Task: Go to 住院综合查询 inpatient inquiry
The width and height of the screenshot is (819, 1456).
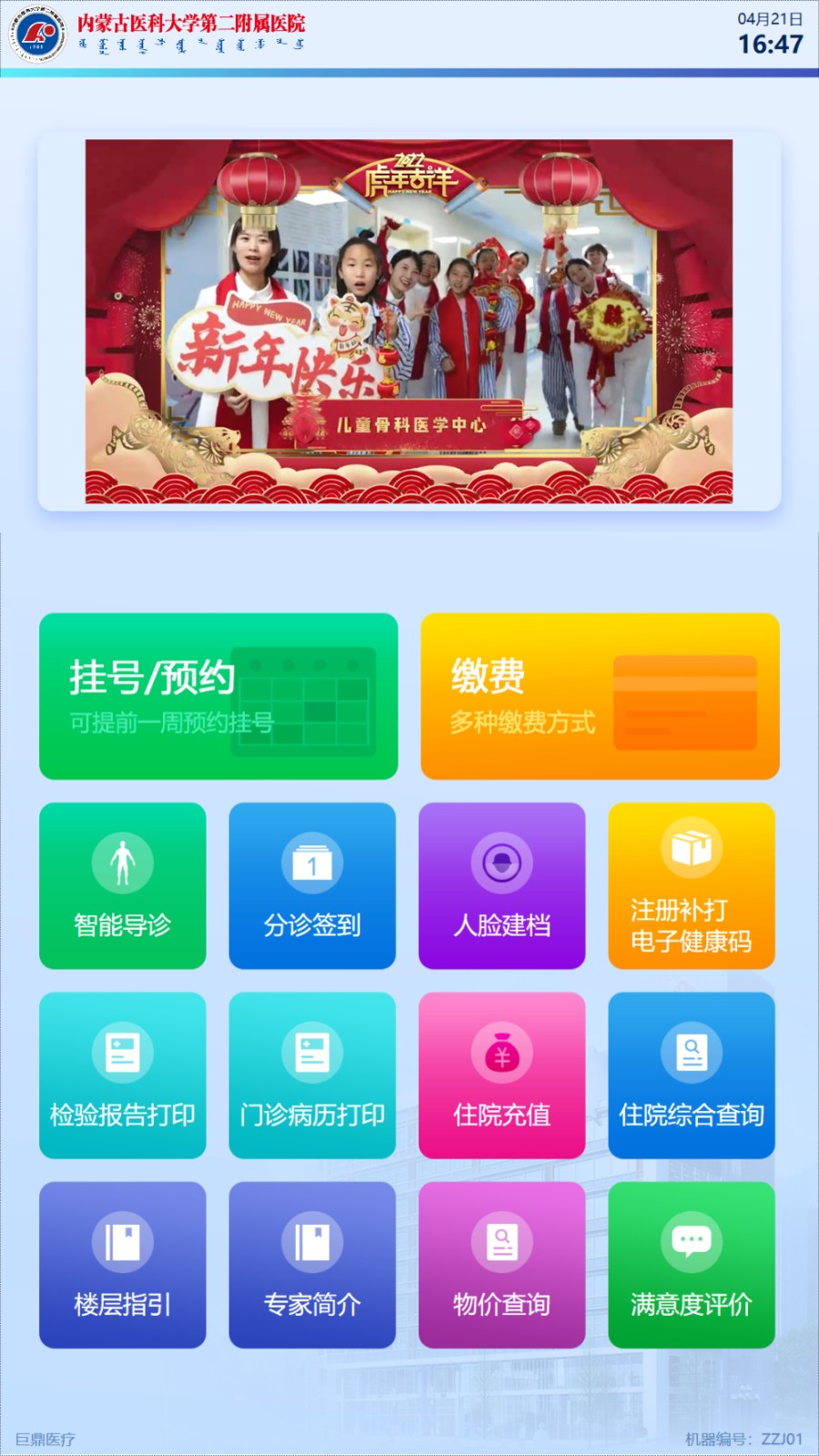Action: coord(692,1075)
